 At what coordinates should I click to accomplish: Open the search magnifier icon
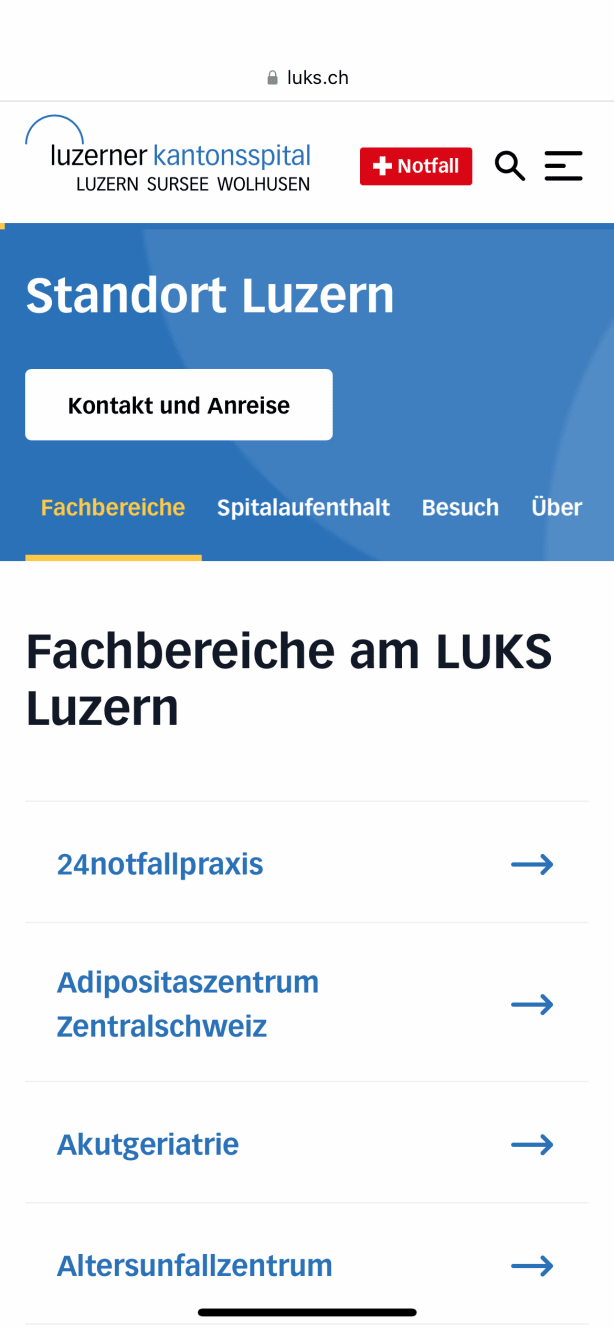510,166
